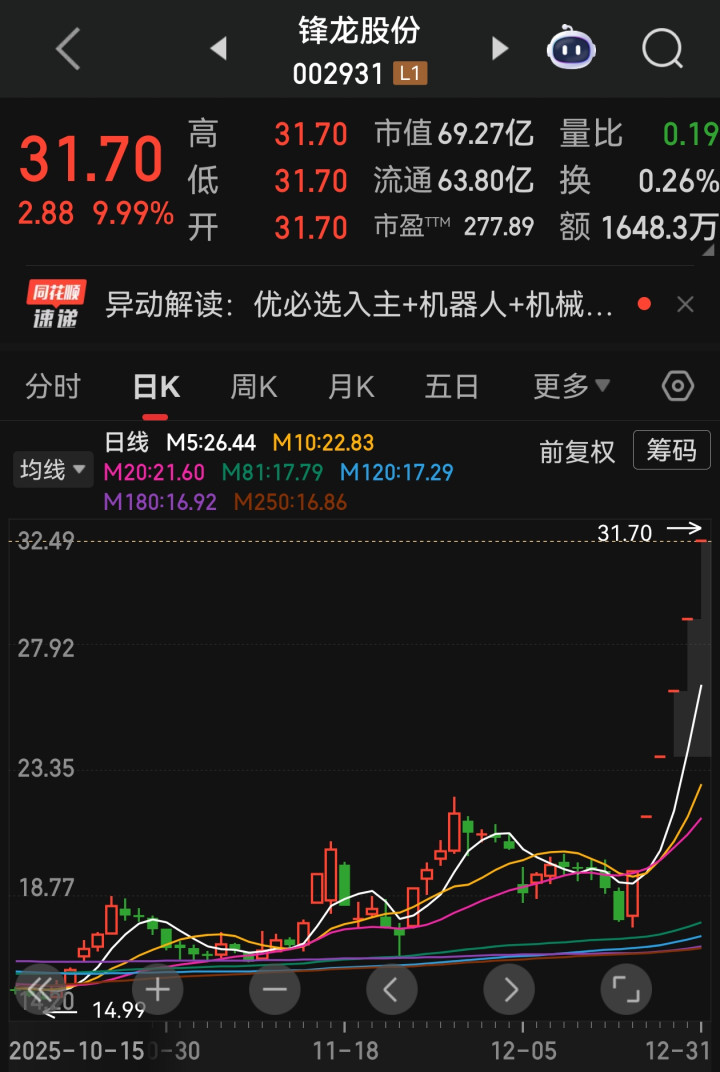The image size is (720, 1072).
Task: Switch to the next stock
Action: pos(499,48)
